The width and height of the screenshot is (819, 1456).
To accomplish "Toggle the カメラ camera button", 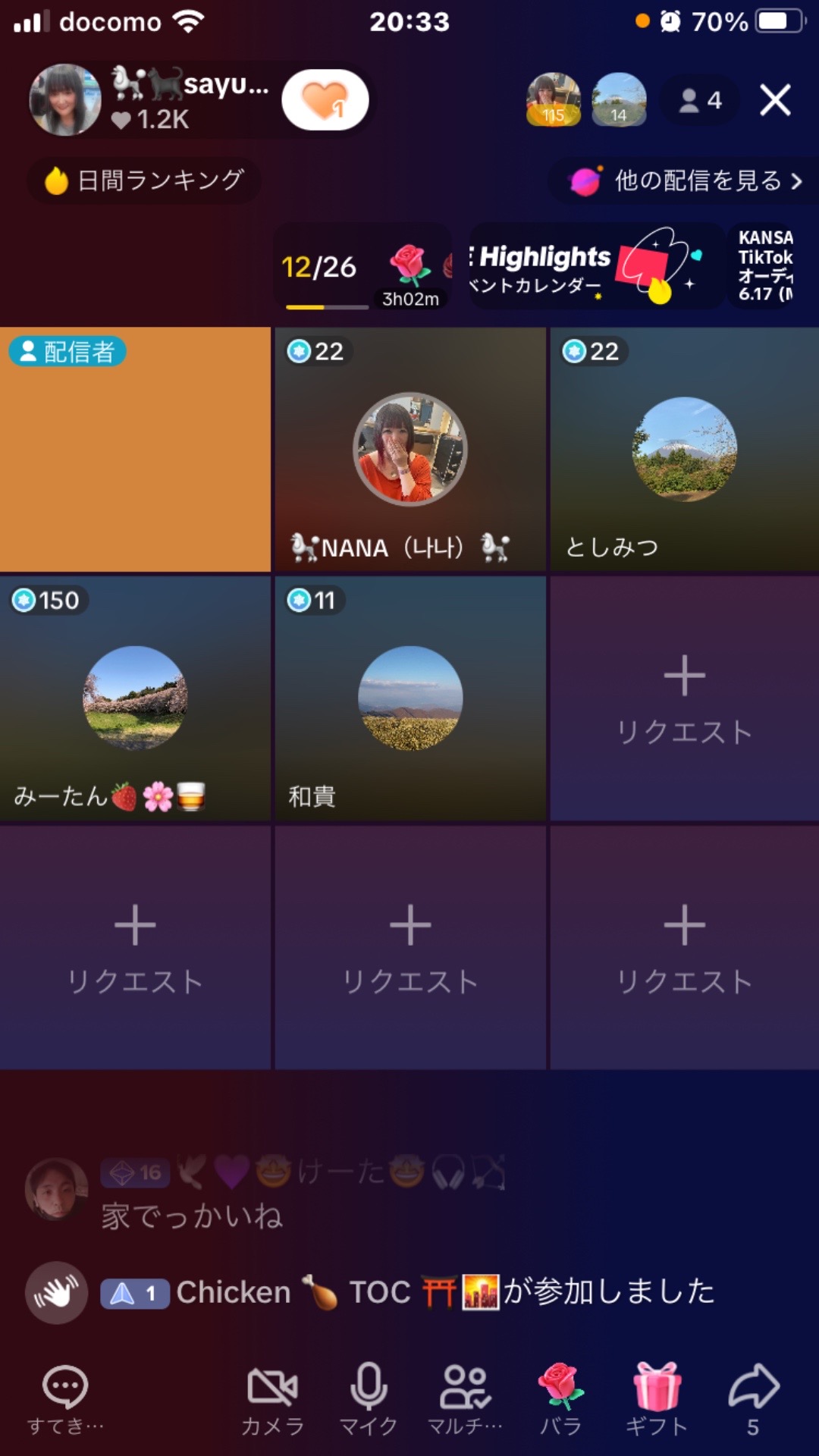I will [273, 1400].
